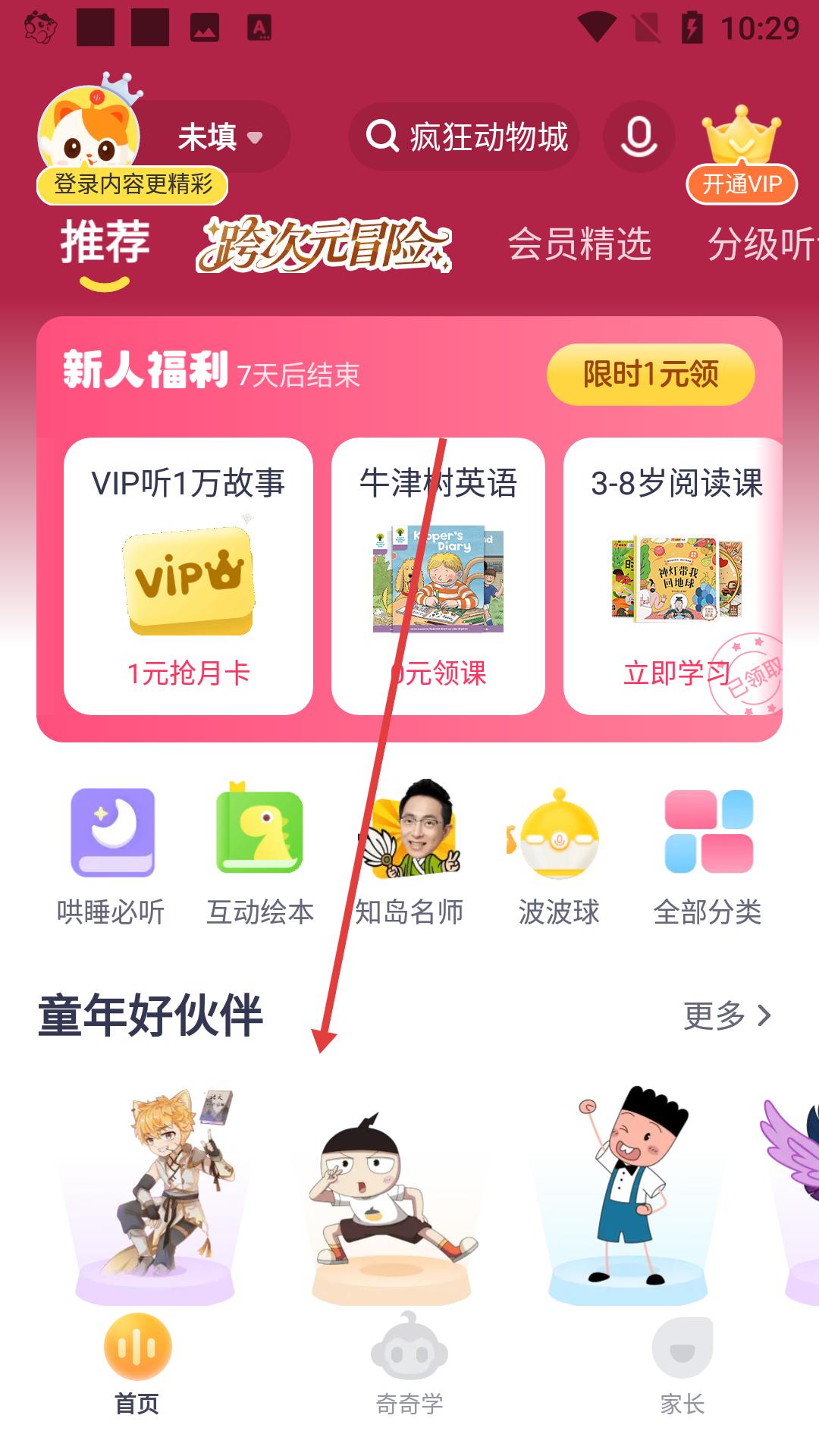Switch to the 奇奇学 bottom tab
Image resolution: width=819 pixels, height=1456 pixels.
[x=409, y=1363]
